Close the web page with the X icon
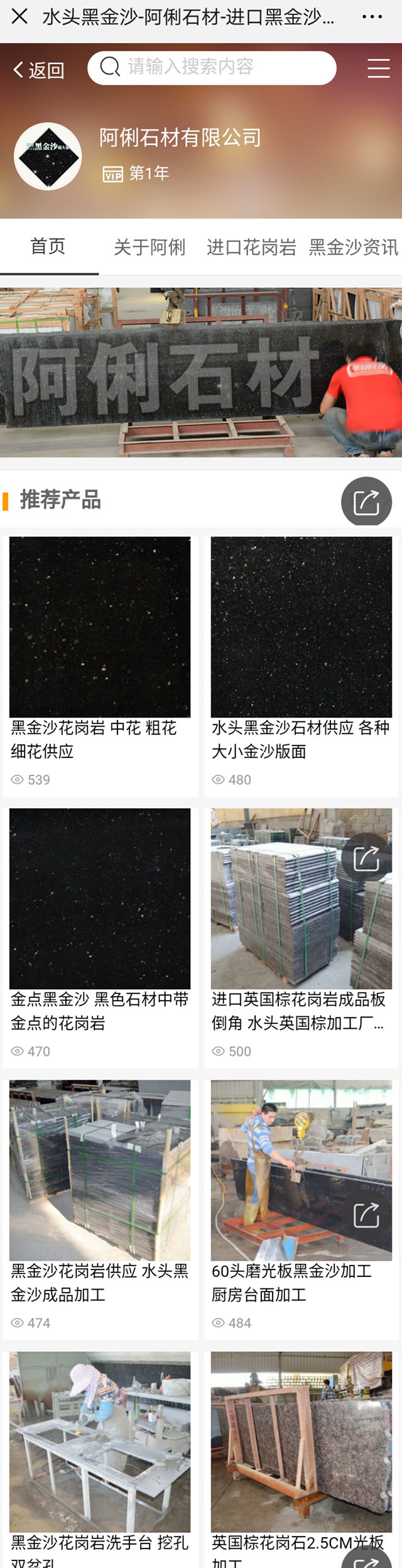This screenshot has width=402, height=1568. tap(19, 16)
